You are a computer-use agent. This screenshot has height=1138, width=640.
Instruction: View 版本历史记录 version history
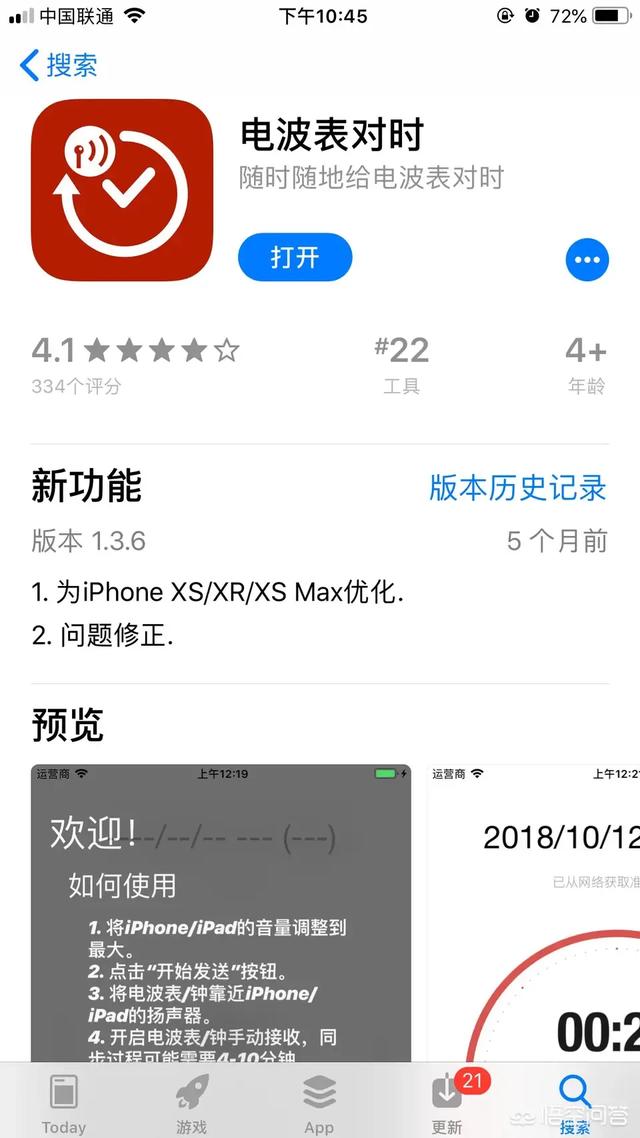coord(517,487)
